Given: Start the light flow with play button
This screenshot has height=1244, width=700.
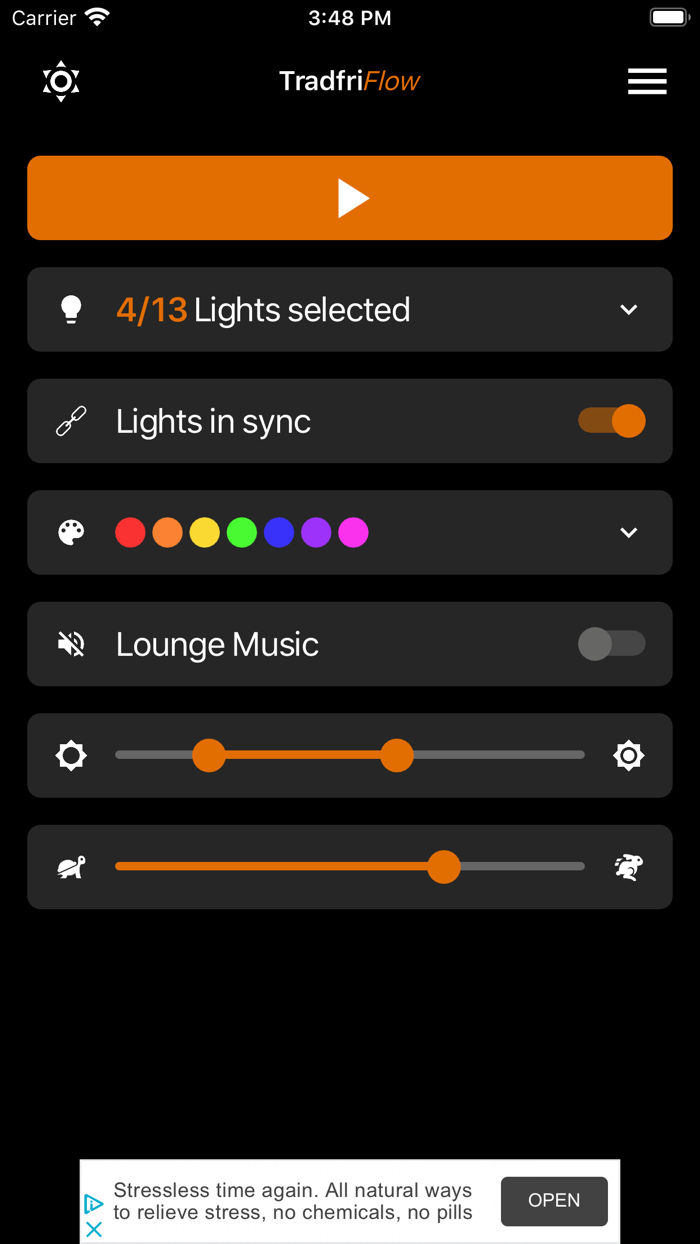Looking at the screenshot, I should [350, 198].
